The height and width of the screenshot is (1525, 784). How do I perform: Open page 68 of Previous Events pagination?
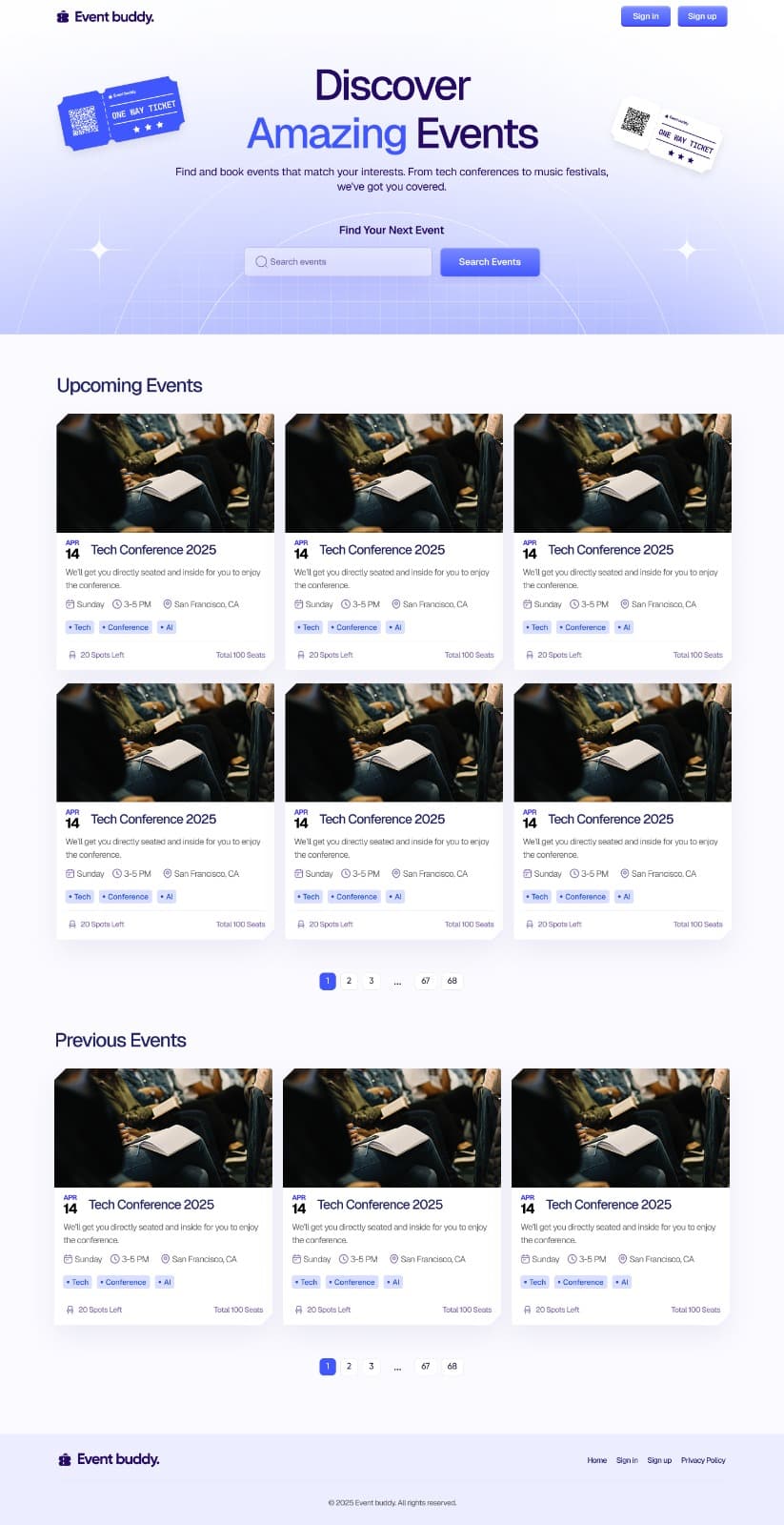pos(452,1366)
